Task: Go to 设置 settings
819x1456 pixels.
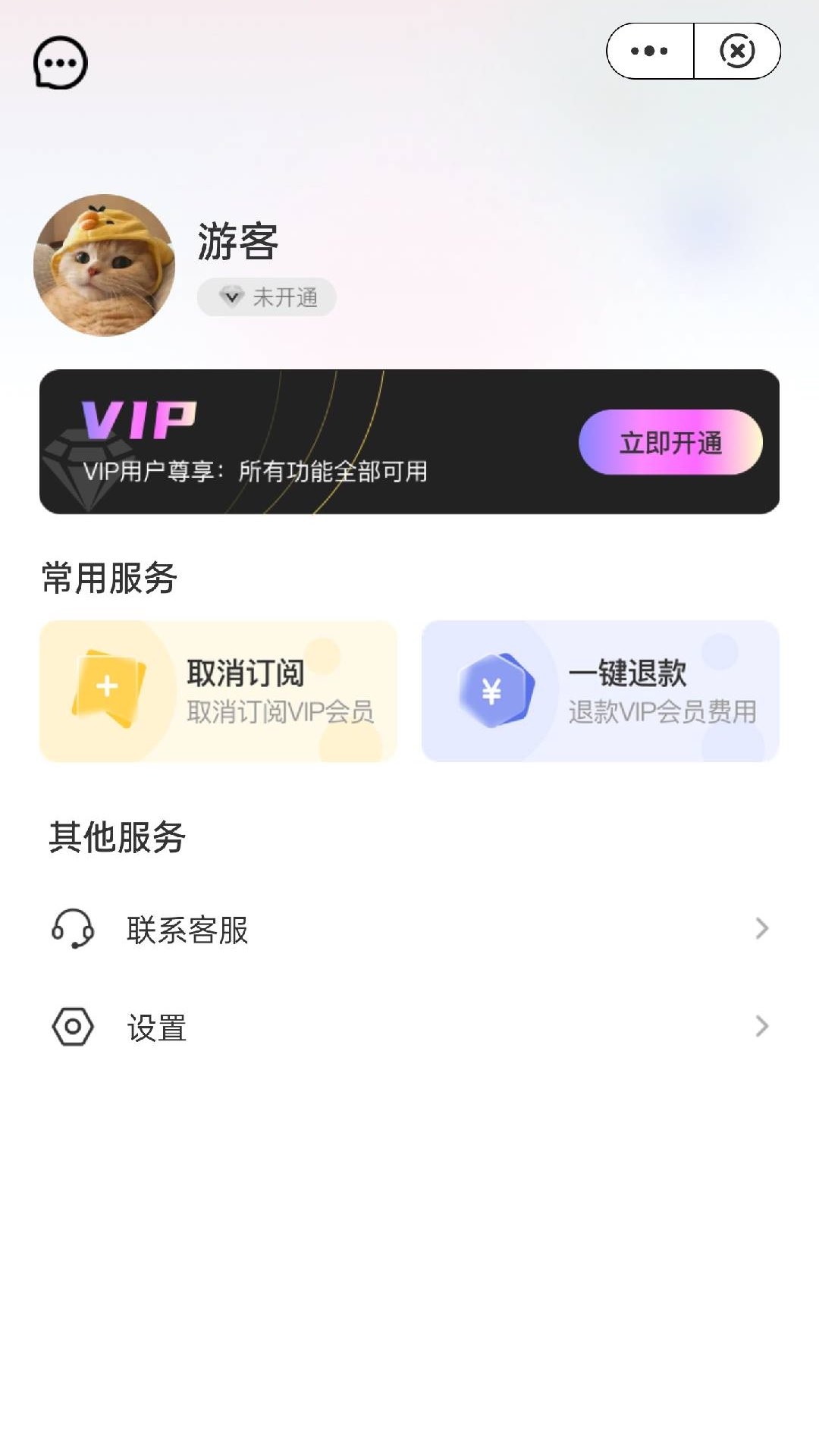Action: [409, 1027]
